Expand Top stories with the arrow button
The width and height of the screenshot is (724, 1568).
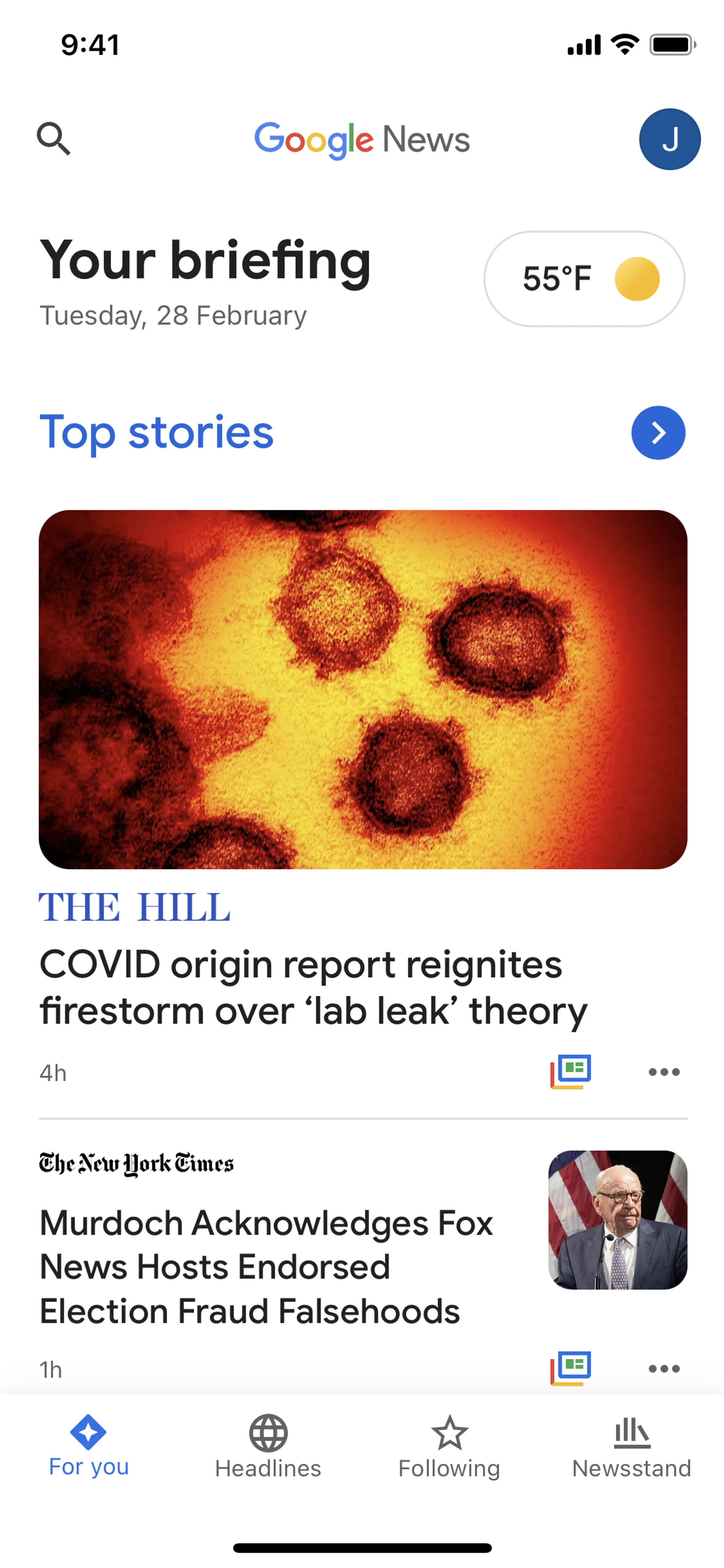(658, 433)
